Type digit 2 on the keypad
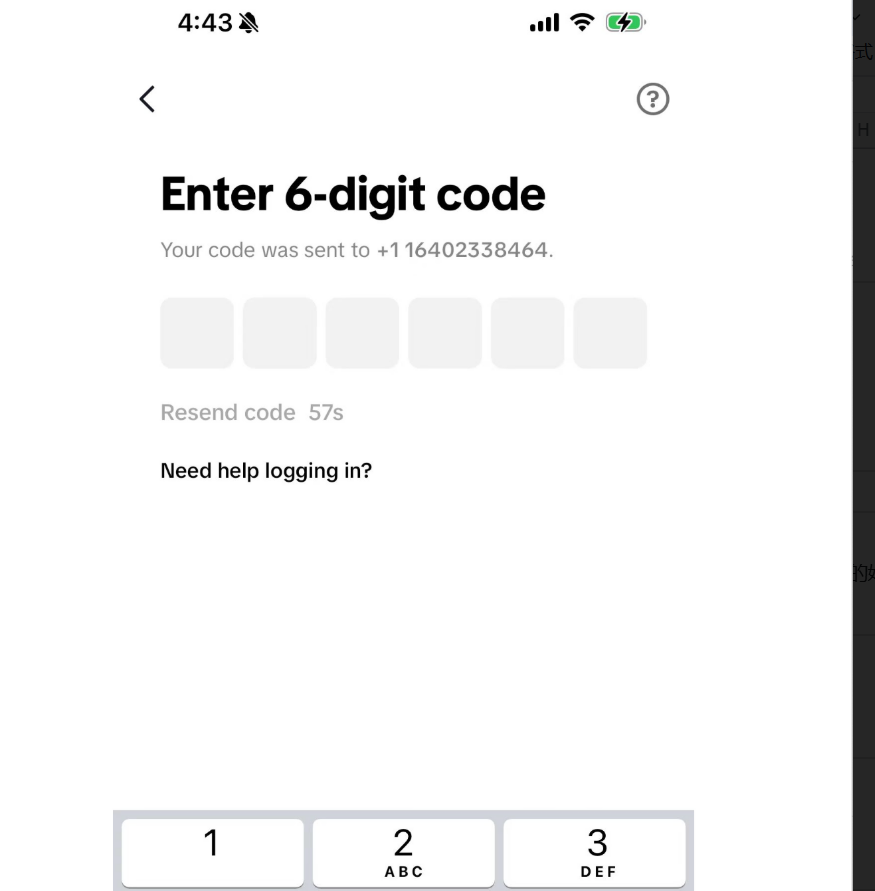Screen dimensions: 875x891 coord(403,852)
